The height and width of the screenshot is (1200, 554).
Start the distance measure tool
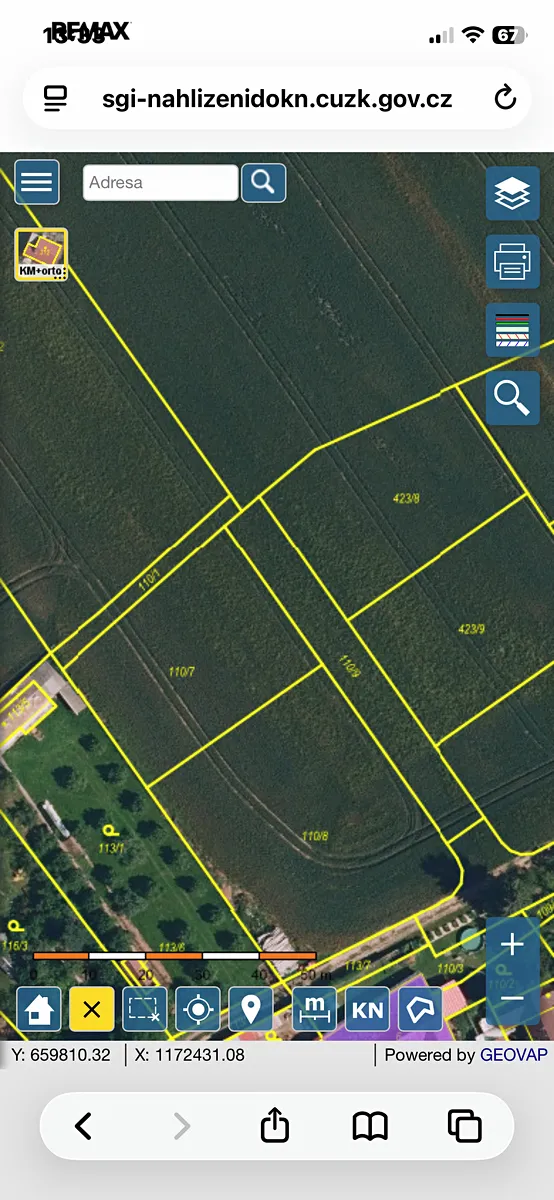(x=315, y=1009)
